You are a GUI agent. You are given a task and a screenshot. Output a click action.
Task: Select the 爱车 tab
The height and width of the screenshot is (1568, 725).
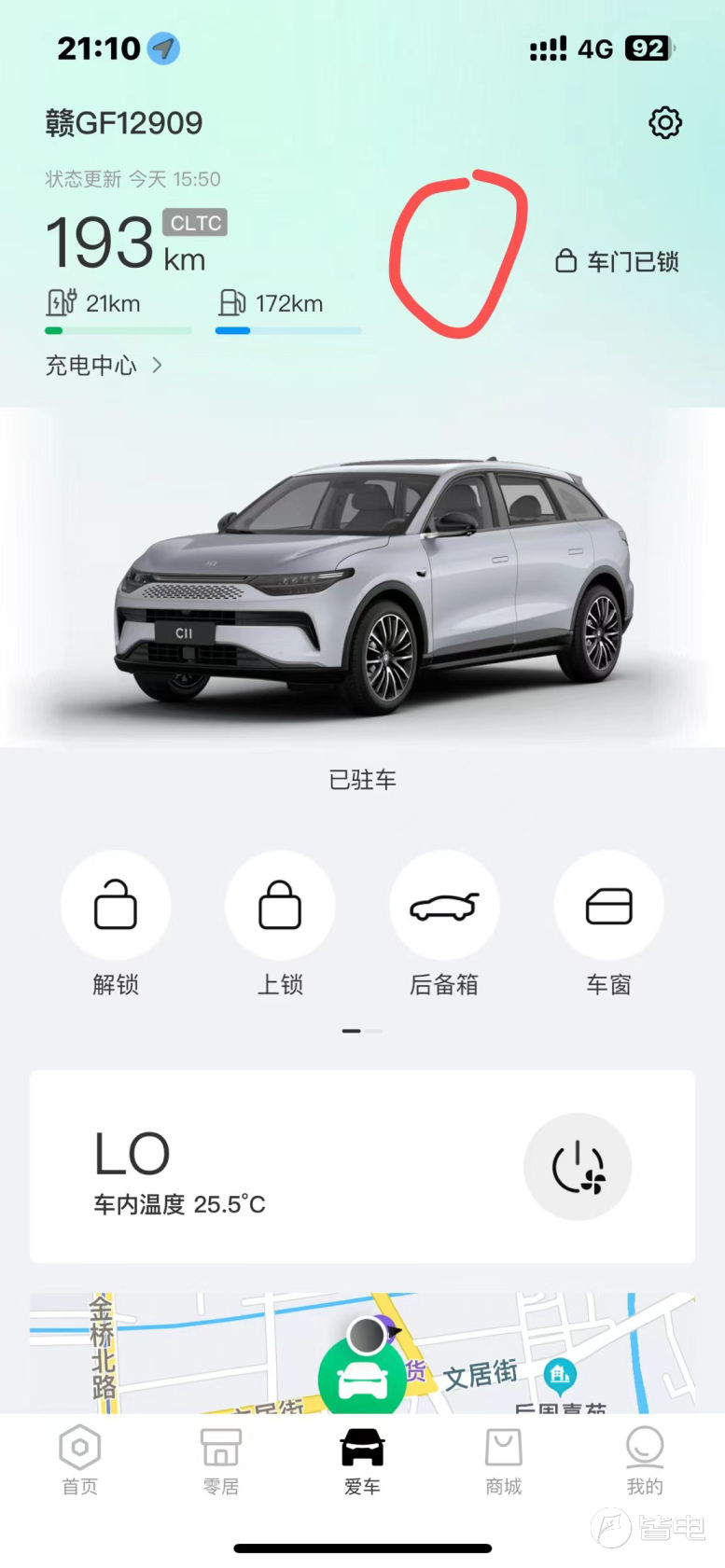click(362, 1461)
